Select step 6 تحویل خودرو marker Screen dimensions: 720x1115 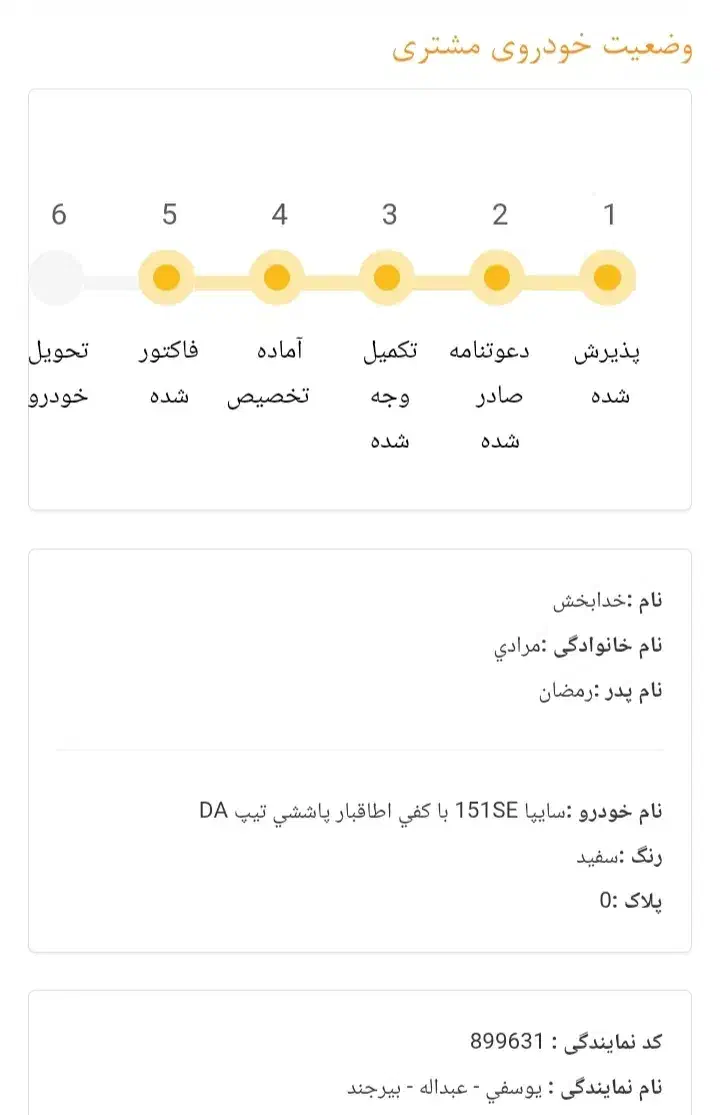pyautogui.click(x=57, y=277)
